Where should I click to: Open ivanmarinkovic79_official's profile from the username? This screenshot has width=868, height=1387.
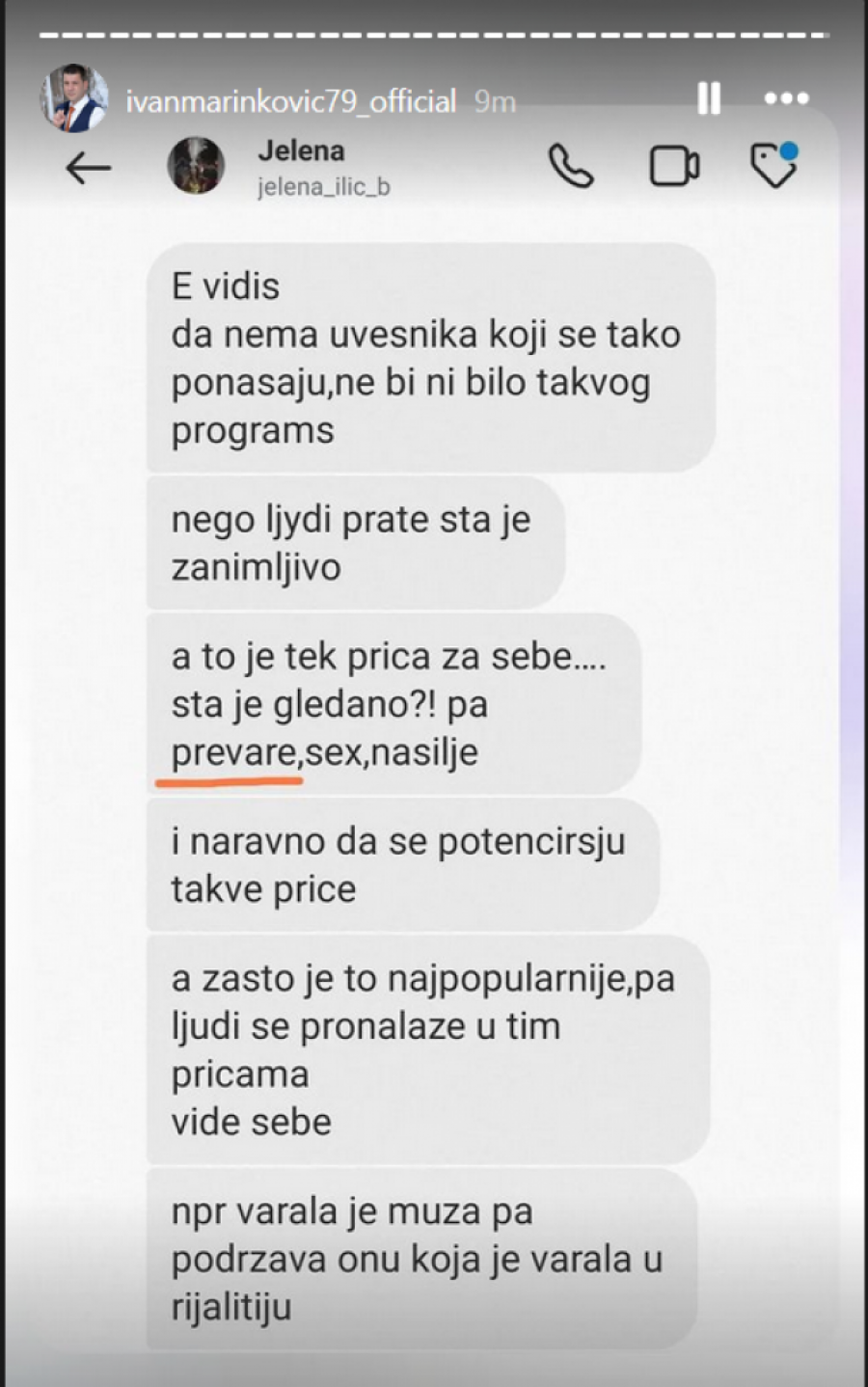tap(291, 101)
